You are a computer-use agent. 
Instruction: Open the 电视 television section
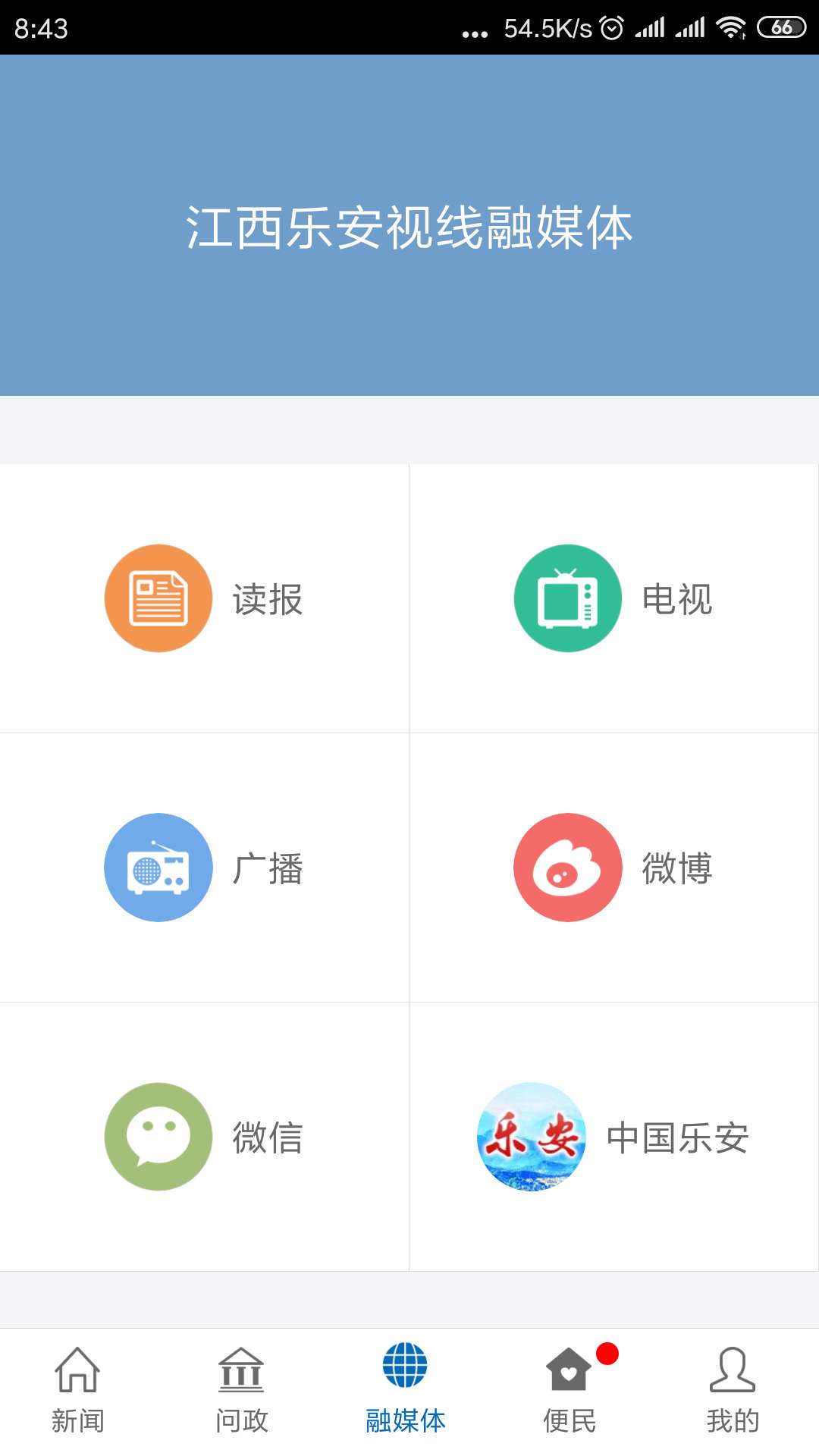click(614, 598)
